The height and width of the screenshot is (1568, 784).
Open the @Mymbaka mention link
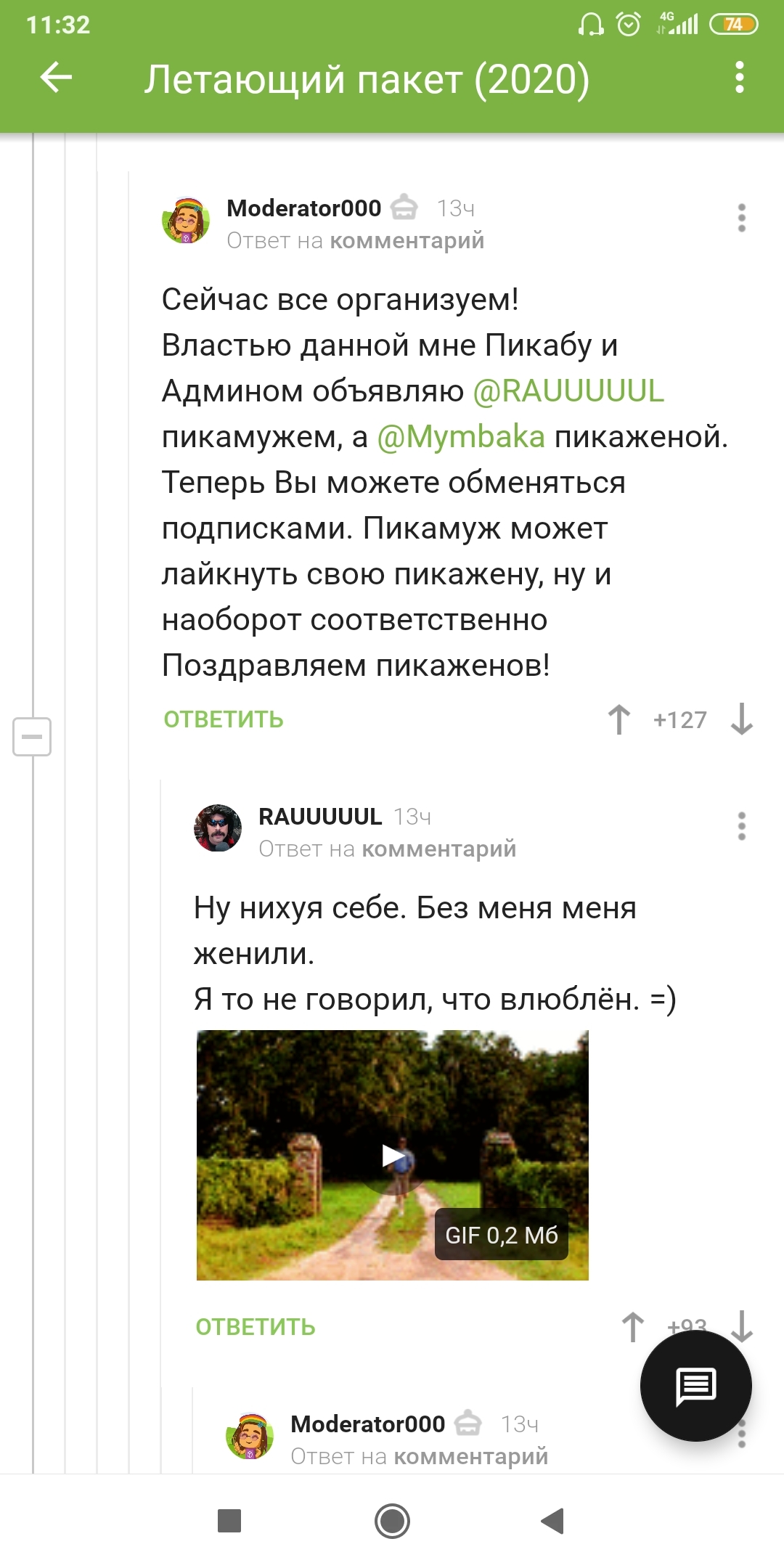point(461,437)
